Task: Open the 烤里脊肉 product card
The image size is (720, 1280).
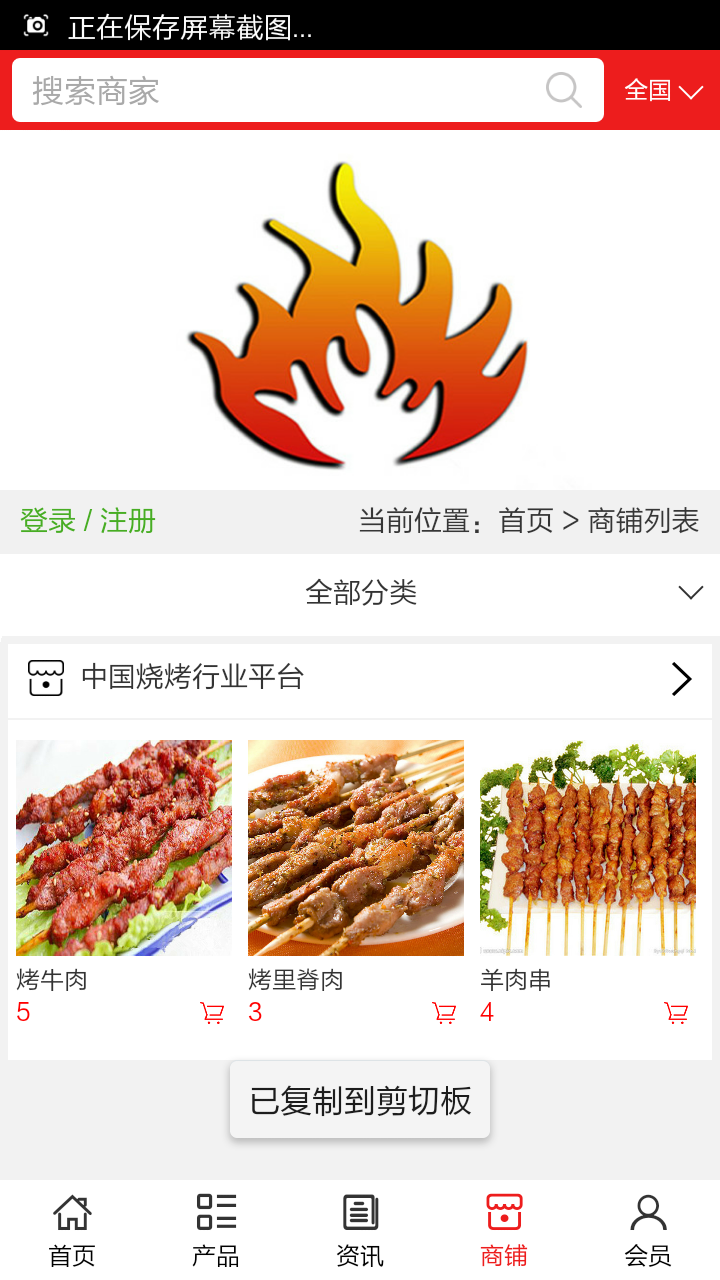Action: (x=356, y=848)
